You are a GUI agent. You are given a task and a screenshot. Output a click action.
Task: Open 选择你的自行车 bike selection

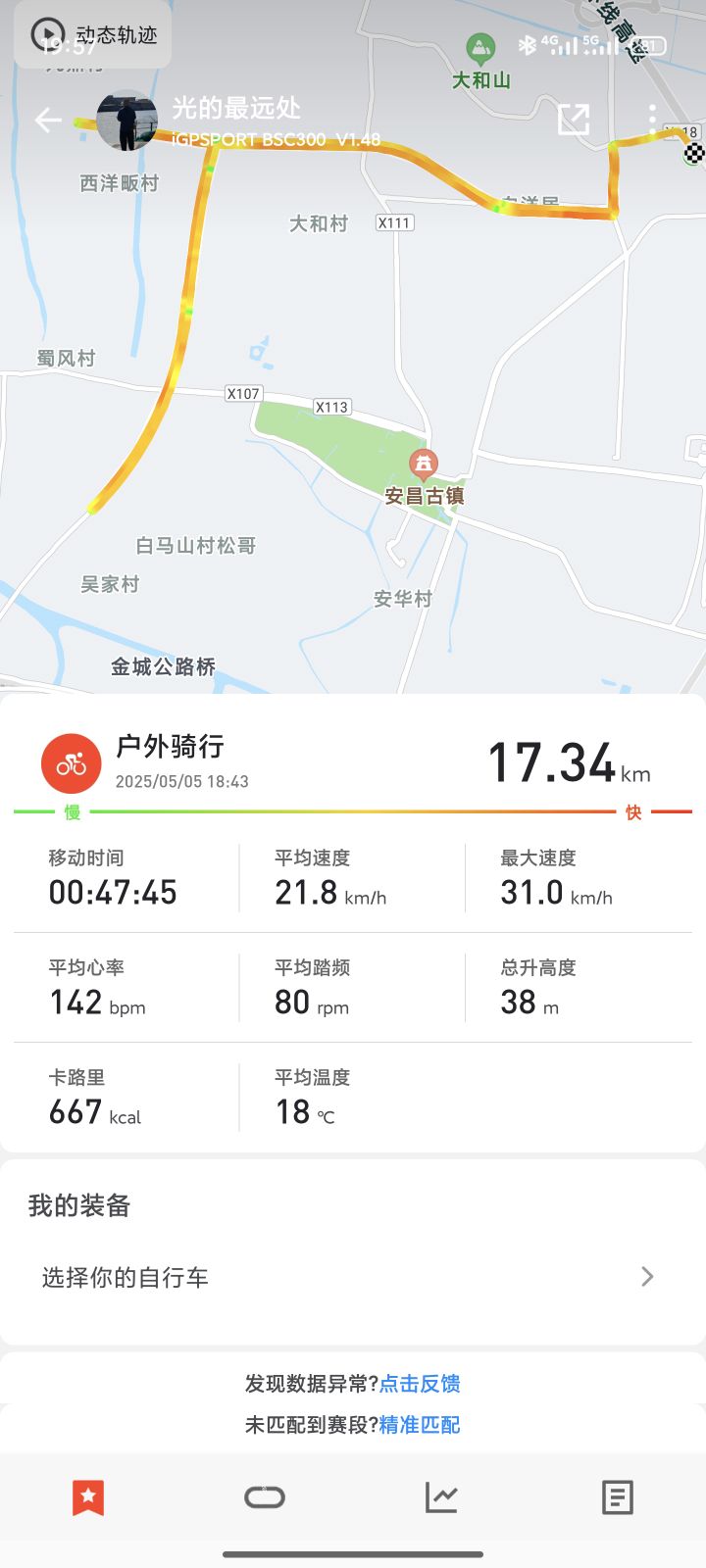pos(353,1277)
